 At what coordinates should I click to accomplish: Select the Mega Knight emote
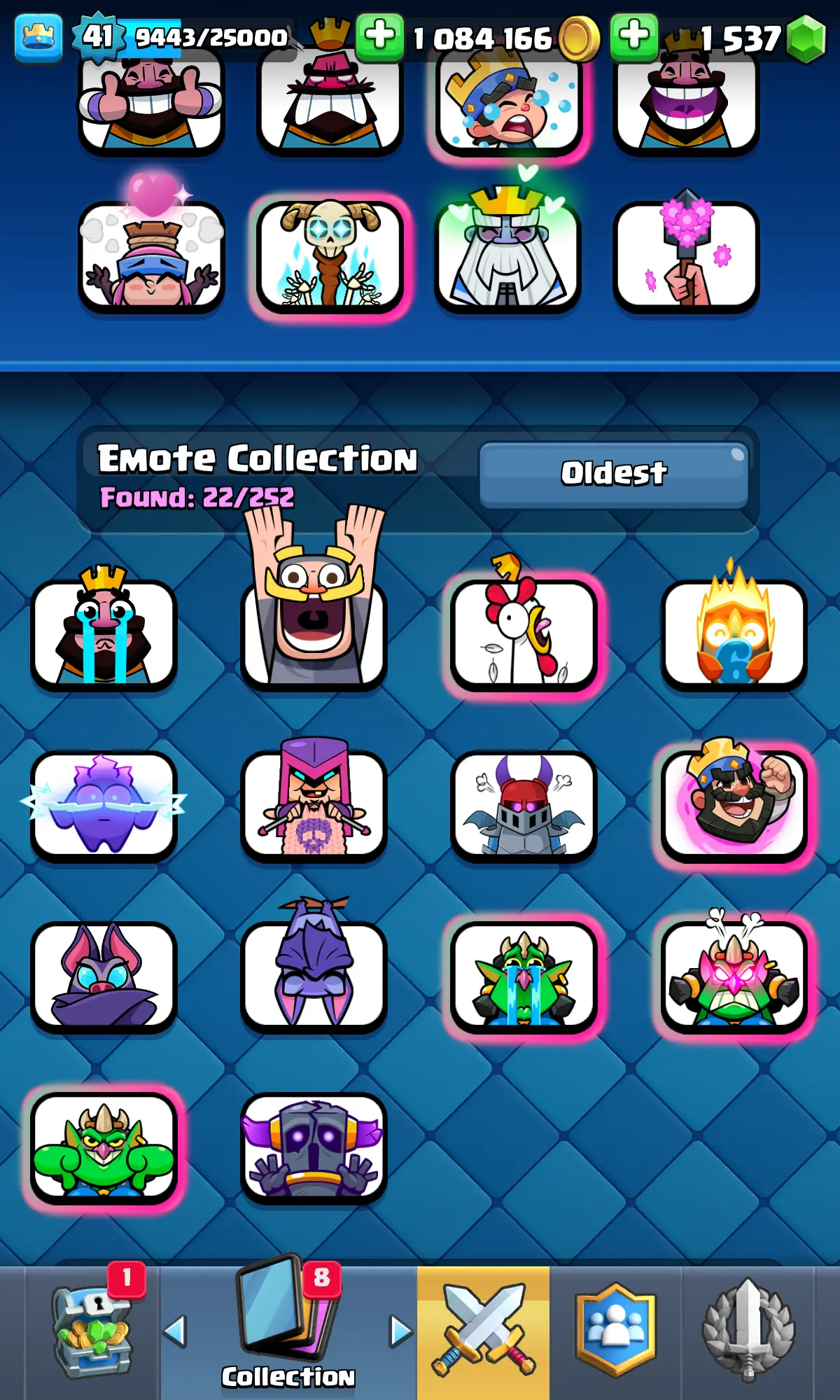tap(524, 805)
